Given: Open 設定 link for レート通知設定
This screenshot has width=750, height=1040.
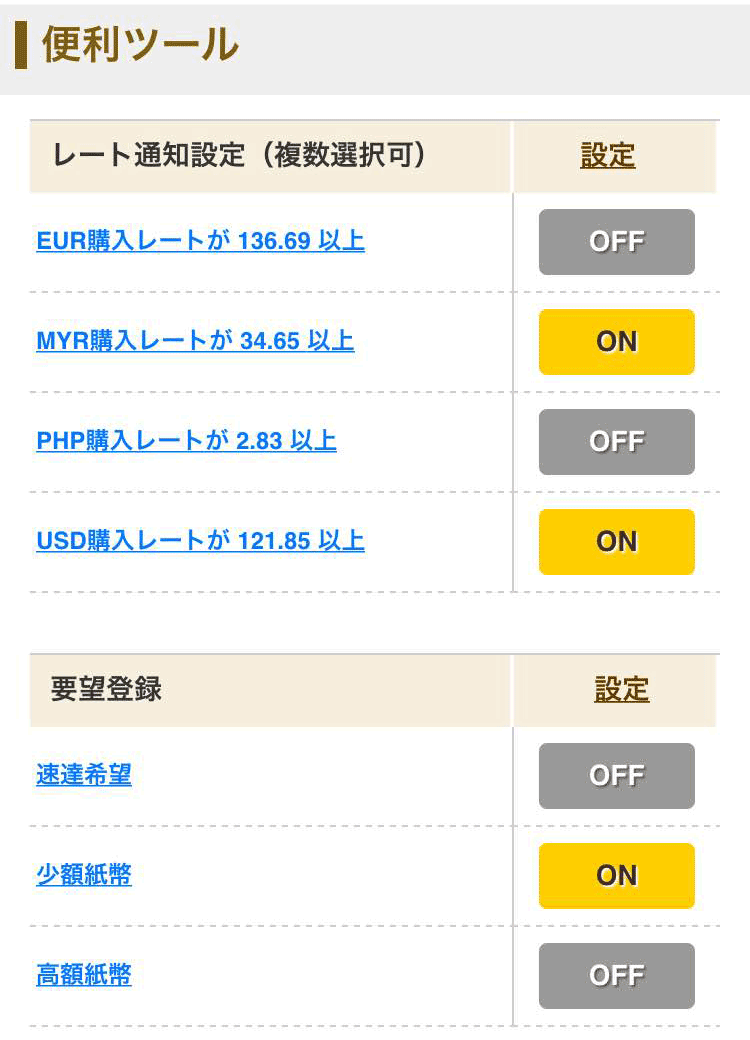Looking at the screenshot, I should coord(608,156).
